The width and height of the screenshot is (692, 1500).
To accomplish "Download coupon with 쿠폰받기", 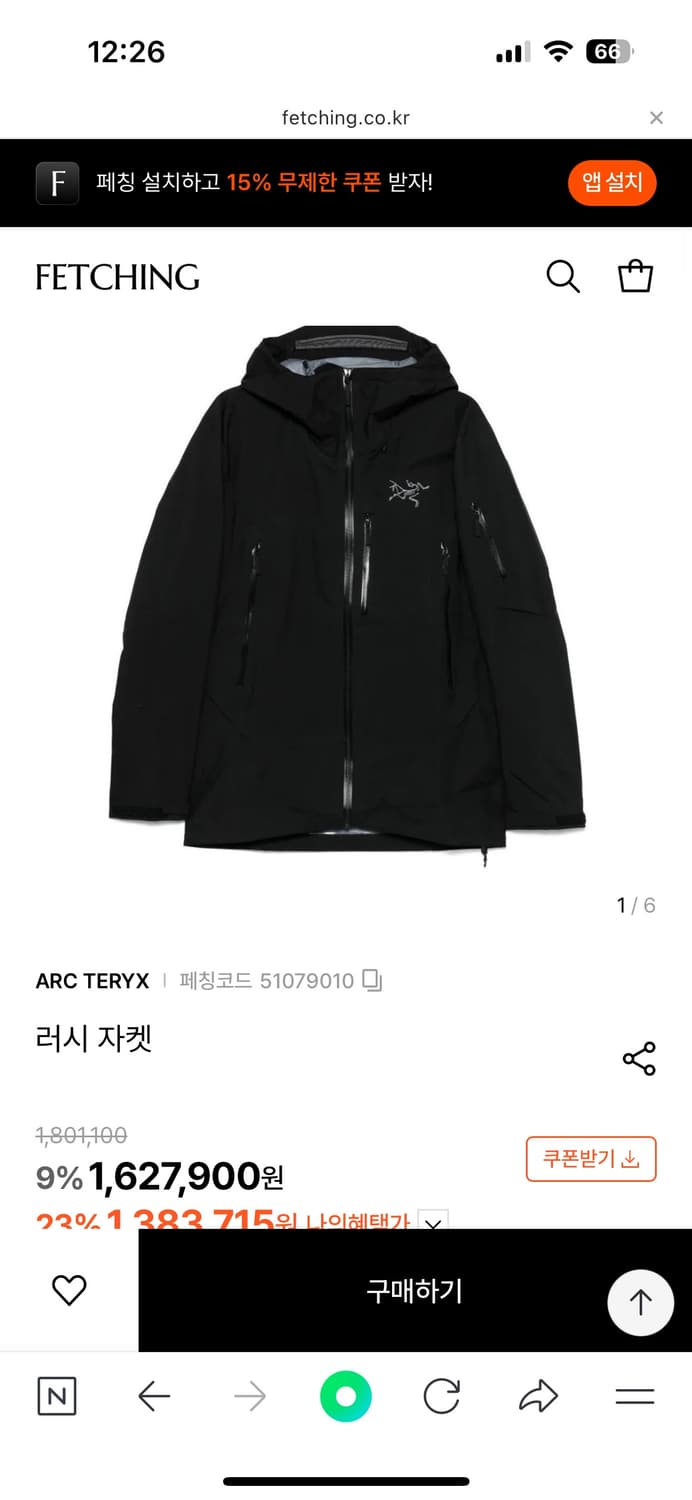I will [x=590, y=1159].
